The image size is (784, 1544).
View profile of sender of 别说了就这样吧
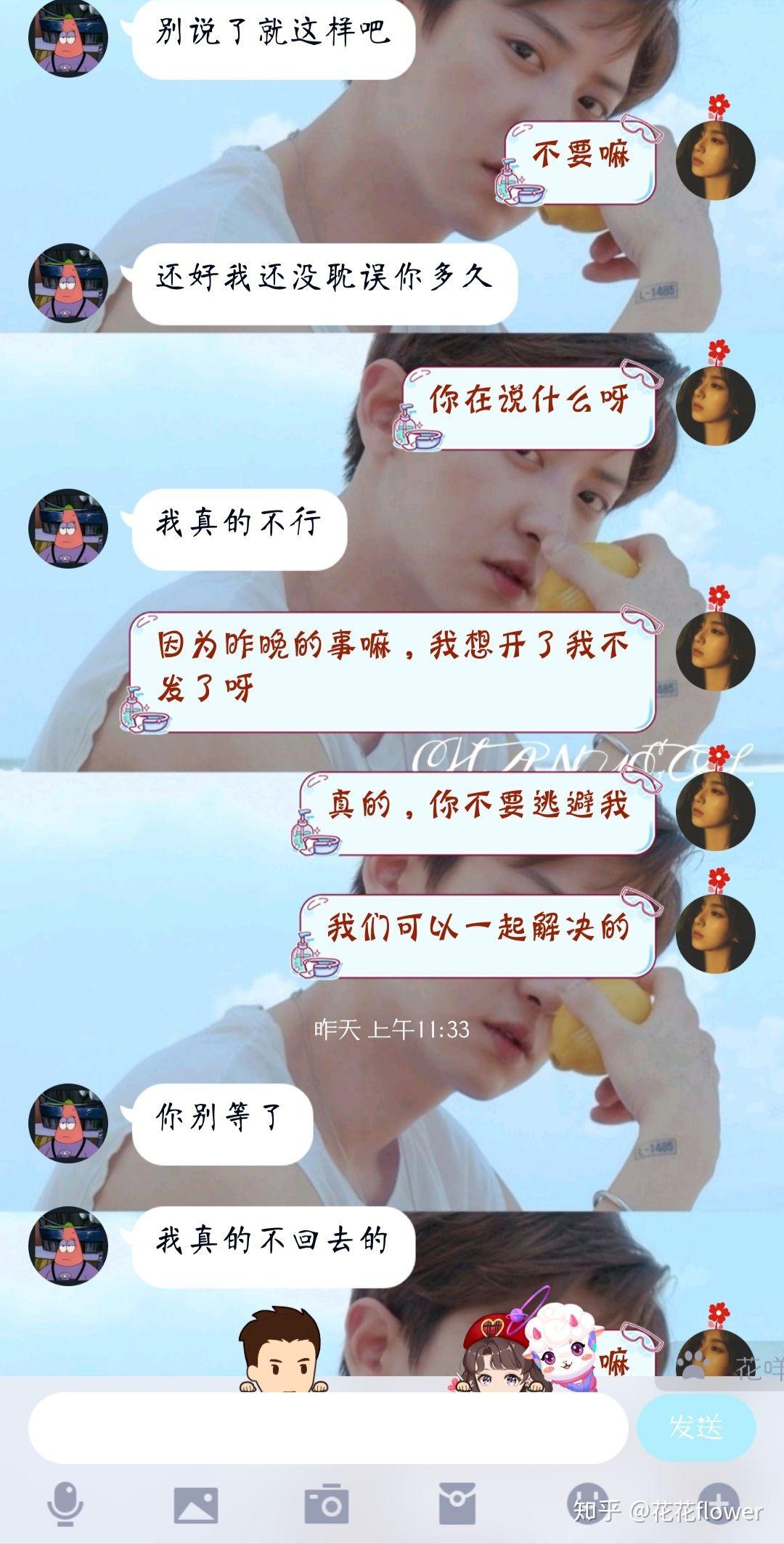coord(68,38)
